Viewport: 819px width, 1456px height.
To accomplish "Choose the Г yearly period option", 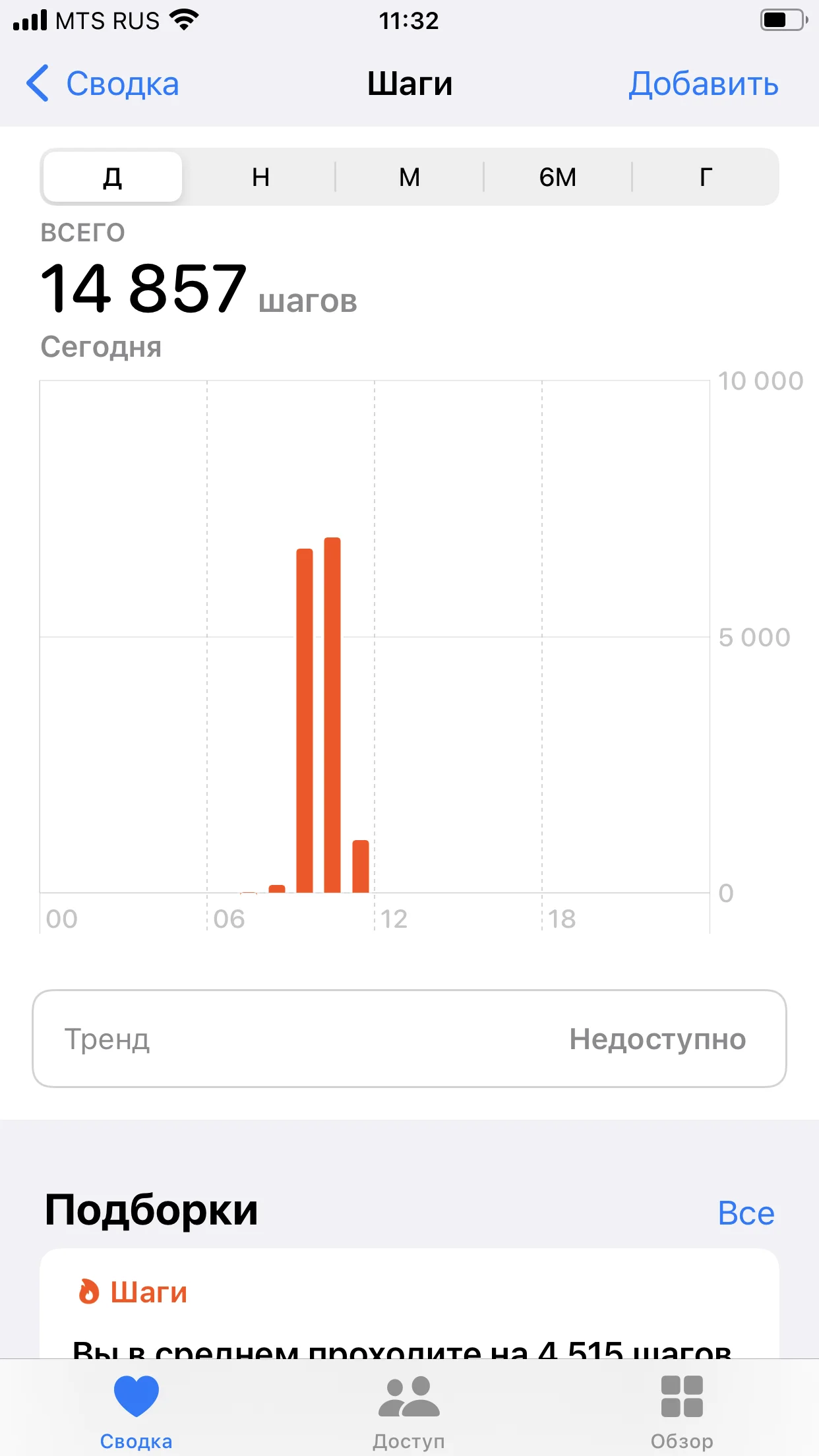I will click(x=705, y=177).
